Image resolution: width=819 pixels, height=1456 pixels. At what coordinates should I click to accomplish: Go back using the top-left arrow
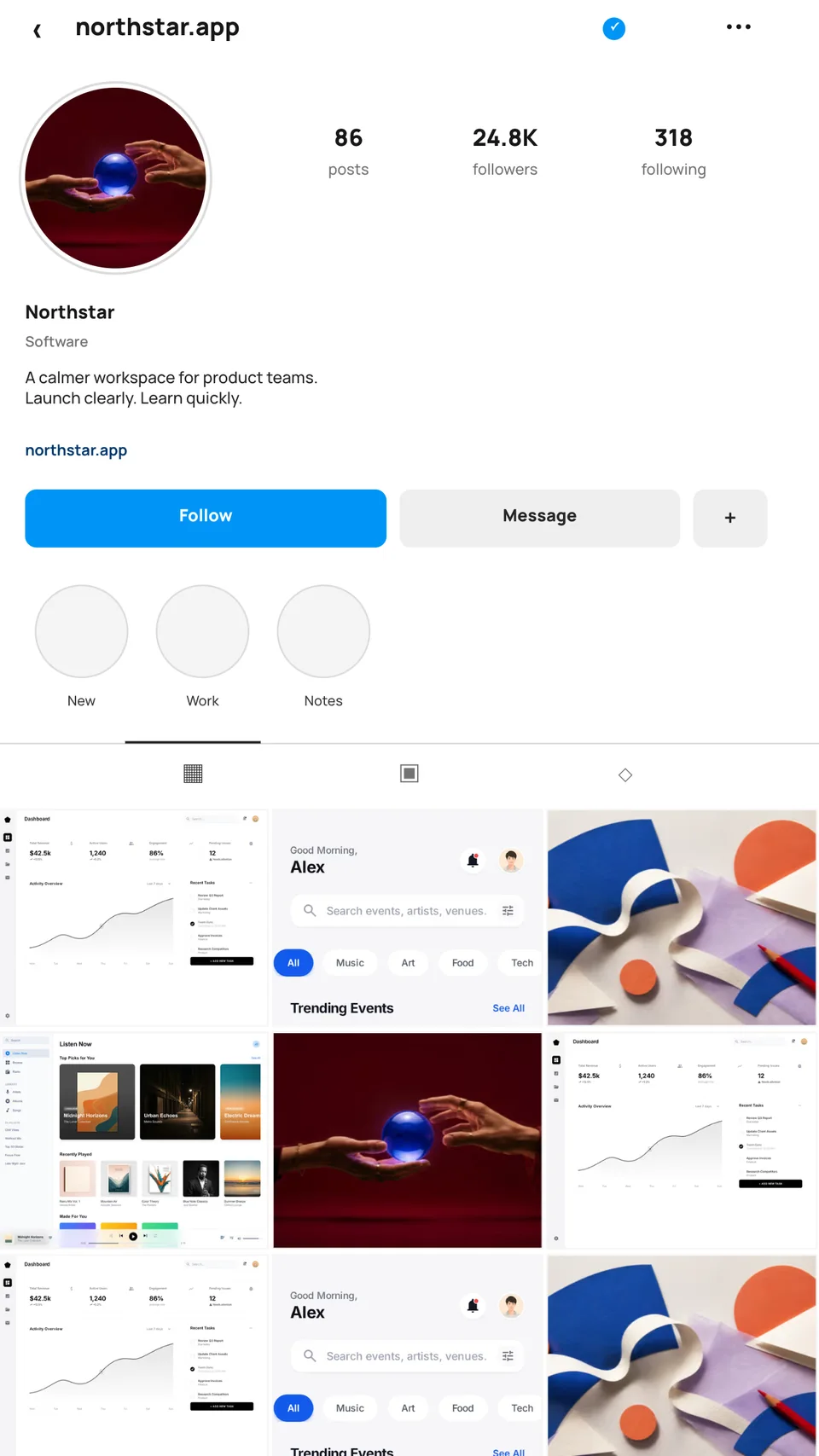pos(38,31)
